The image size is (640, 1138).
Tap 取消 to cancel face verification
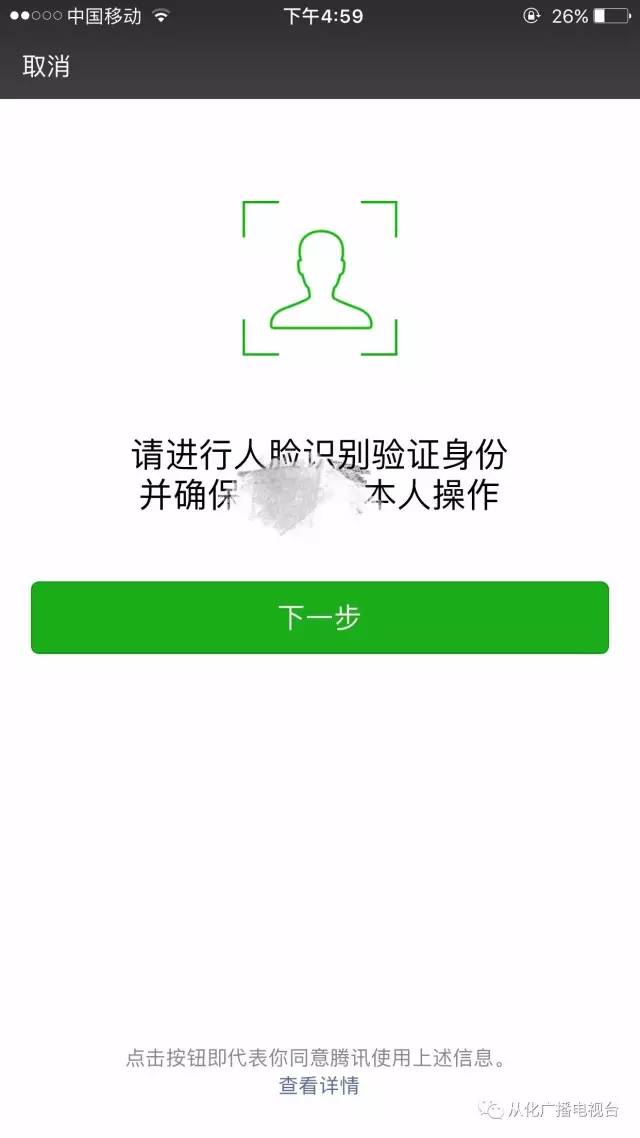pos(46,67)
